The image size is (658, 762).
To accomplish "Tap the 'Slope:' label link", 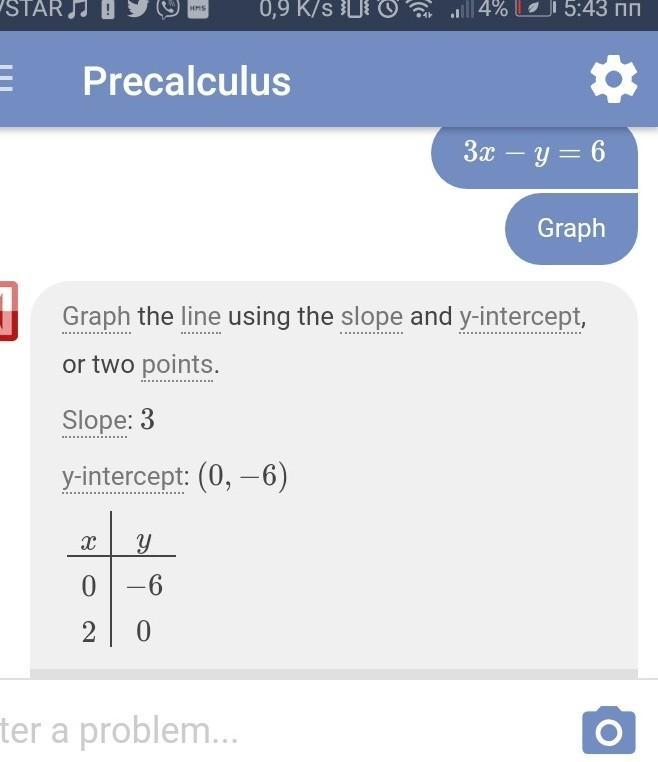I will (x=95, y=420).
